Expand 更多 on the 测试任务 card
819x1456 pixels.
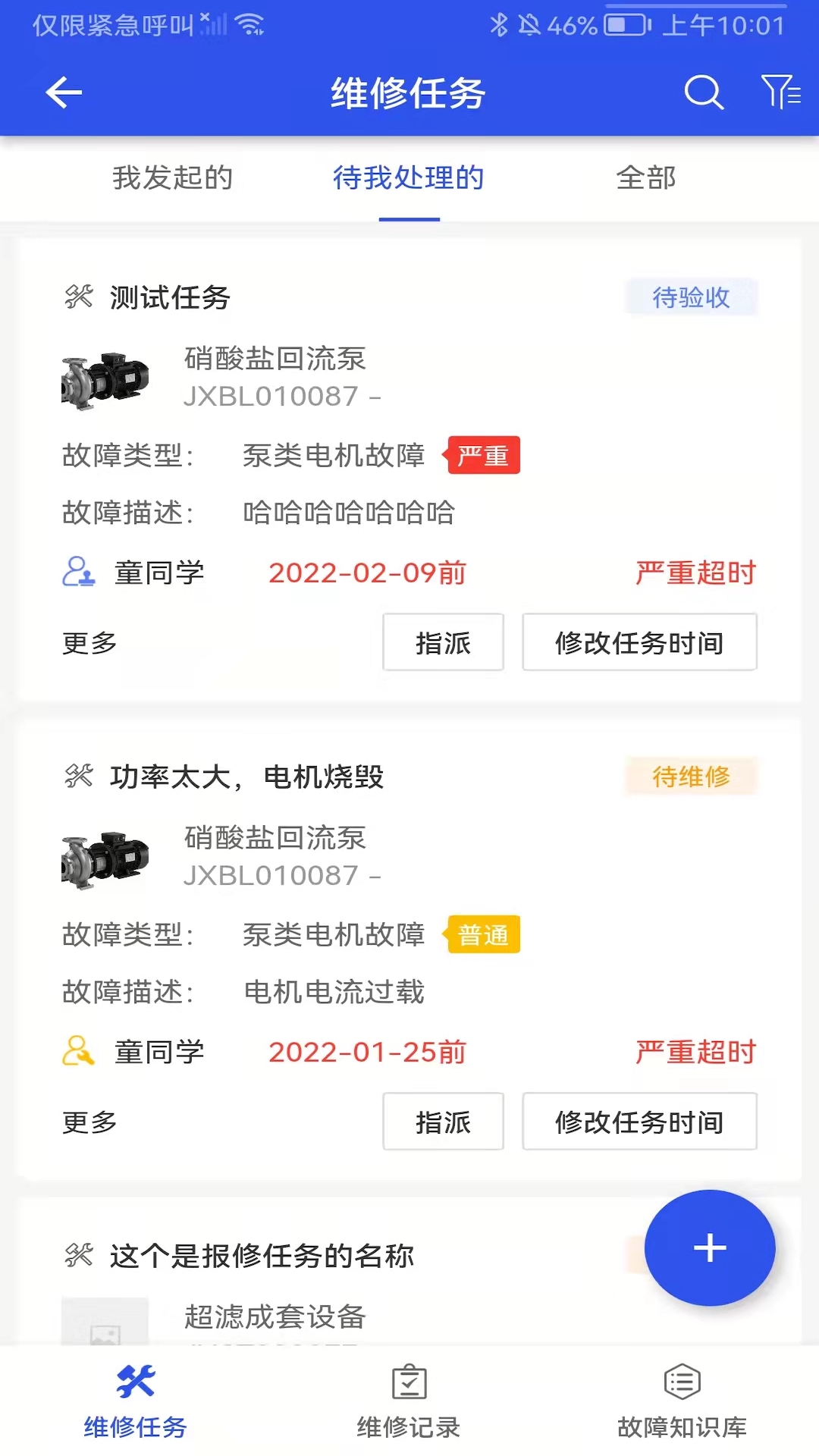pyautogui.click(x=89, y=643)
